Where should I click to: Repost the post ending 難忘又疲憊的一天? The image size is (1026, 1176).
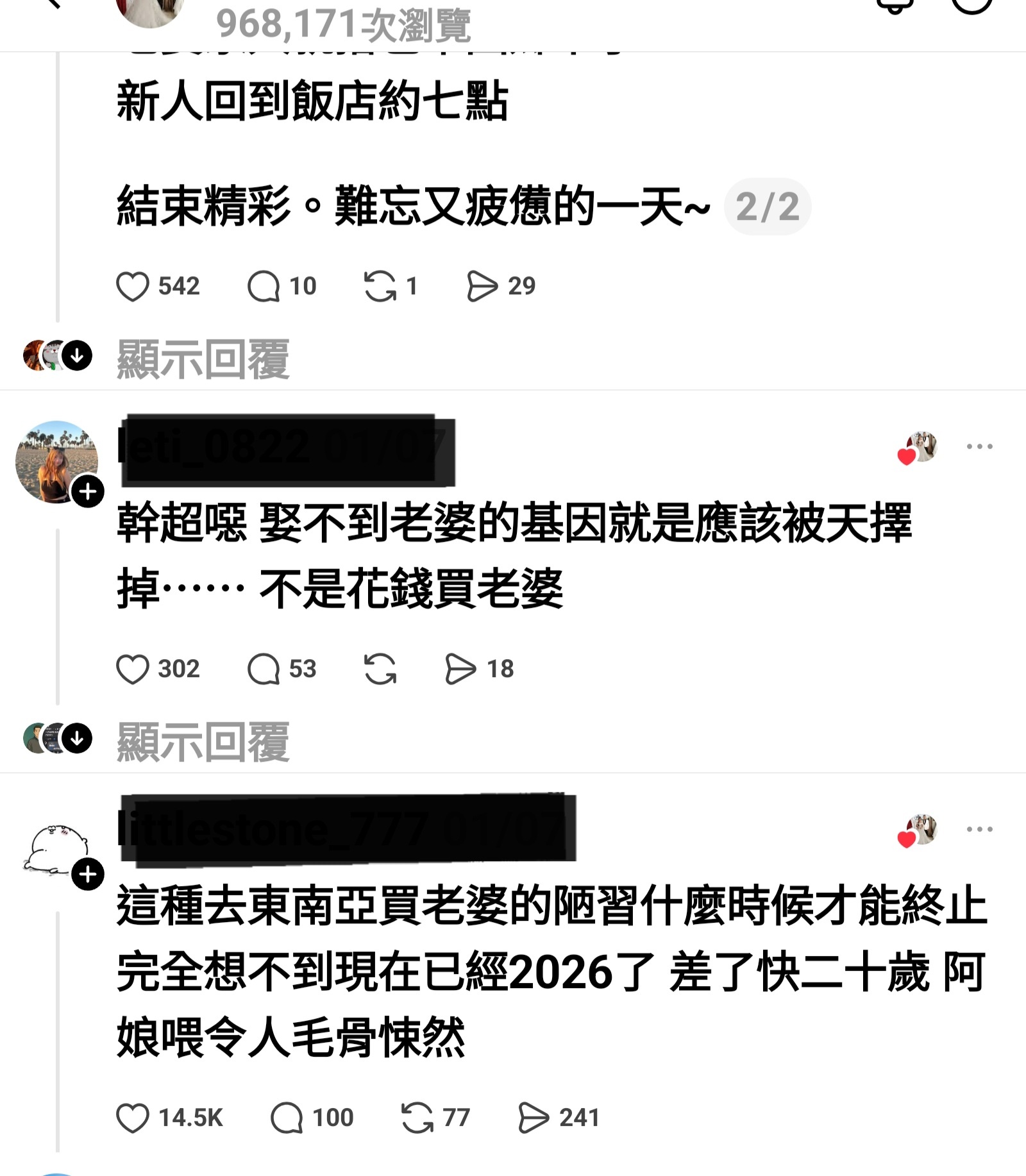[x=380, y=286]
